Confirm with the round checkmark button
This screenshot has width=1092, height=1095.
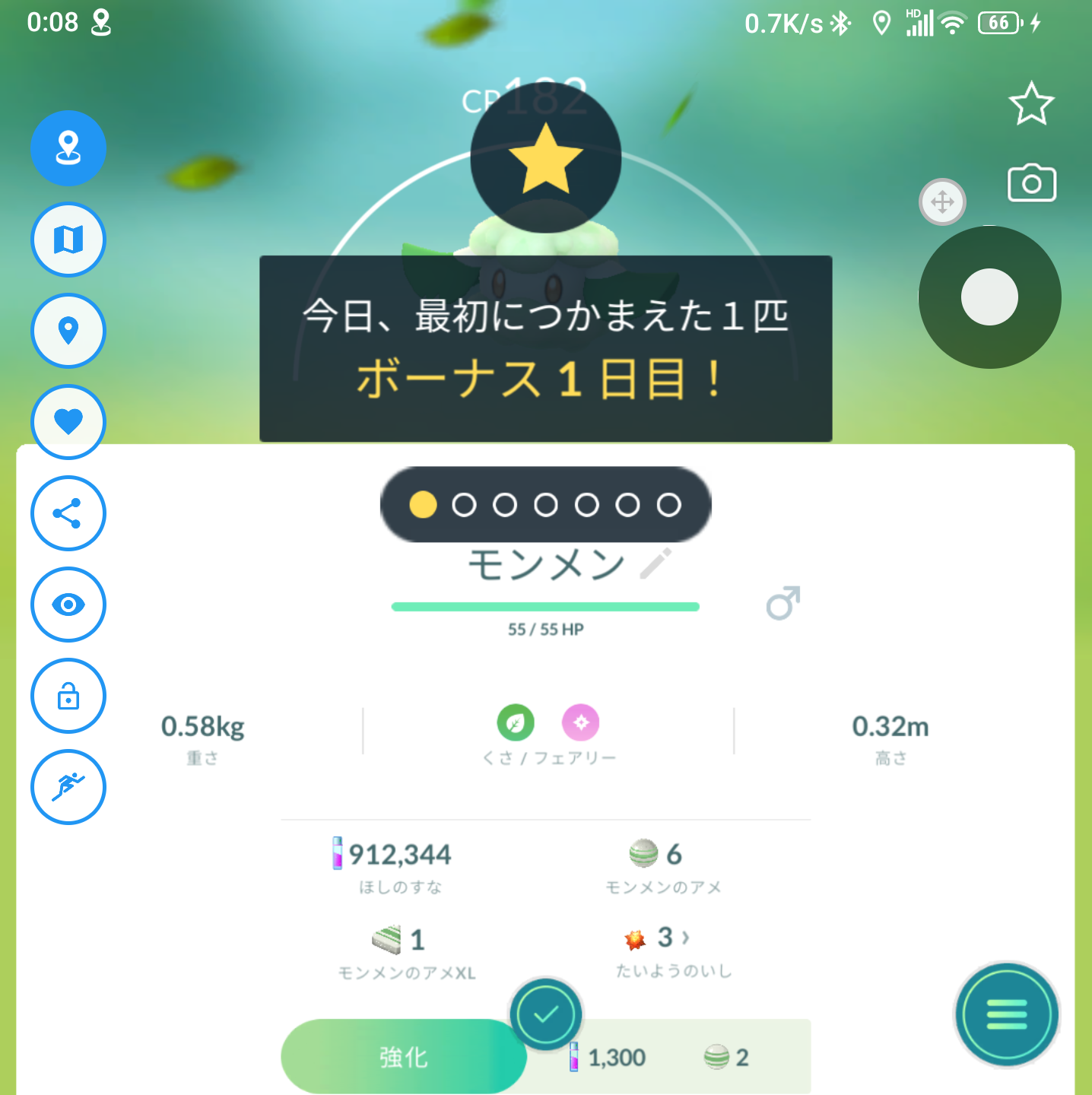(x=546, y=1014)
